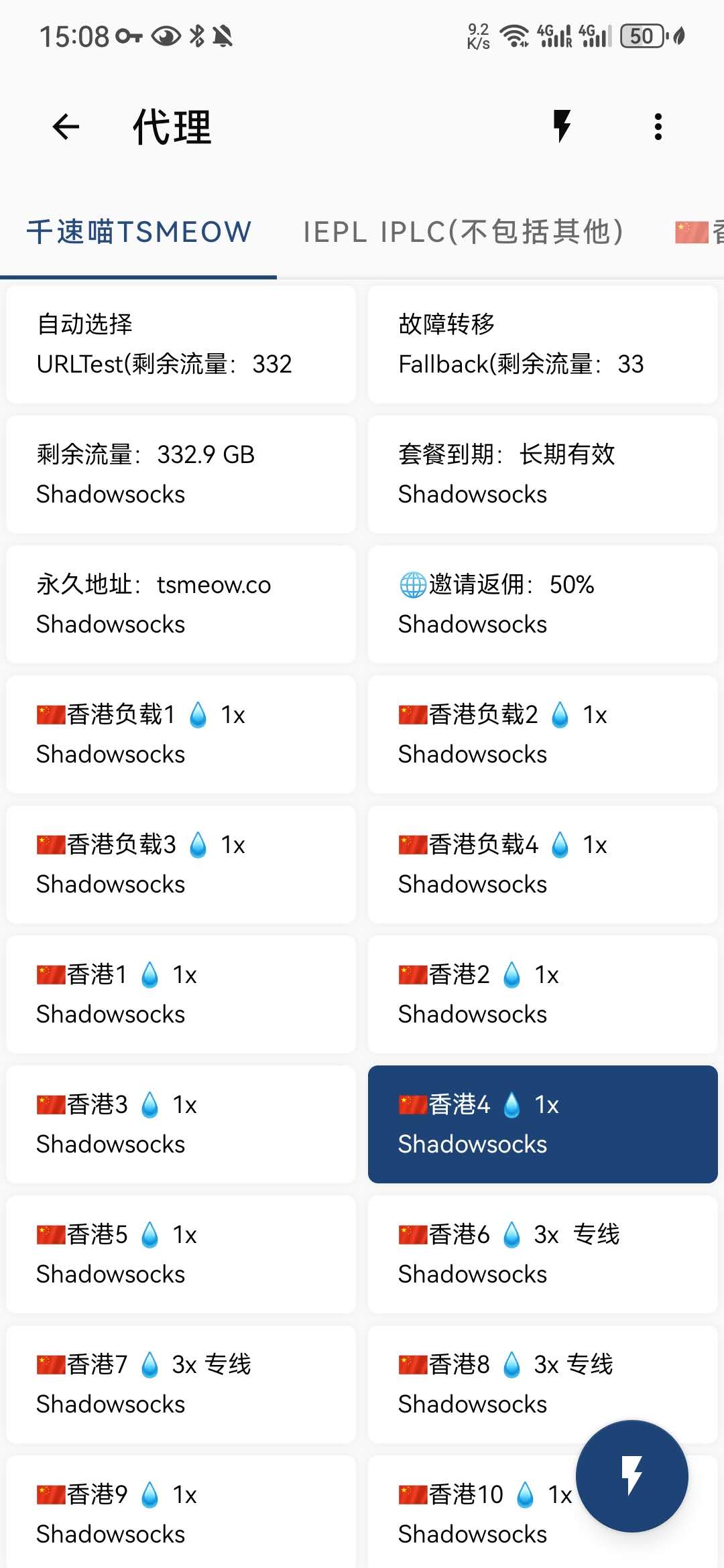
Task: Switch to the IEPL IPLC tab
Action: [x=463, y=232]
